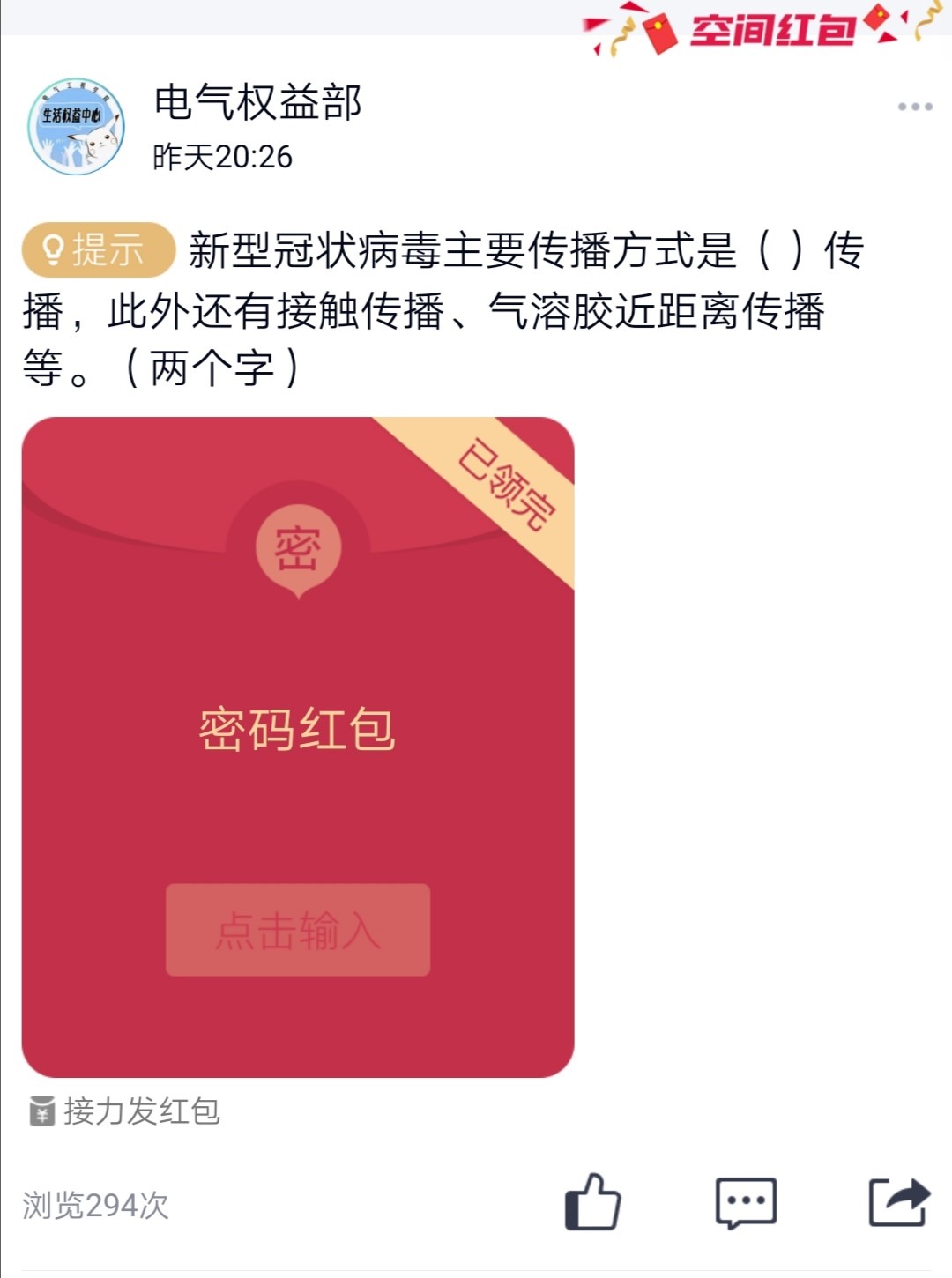
Task: Tap the 电气权益部 username
Action: [257, 102]
